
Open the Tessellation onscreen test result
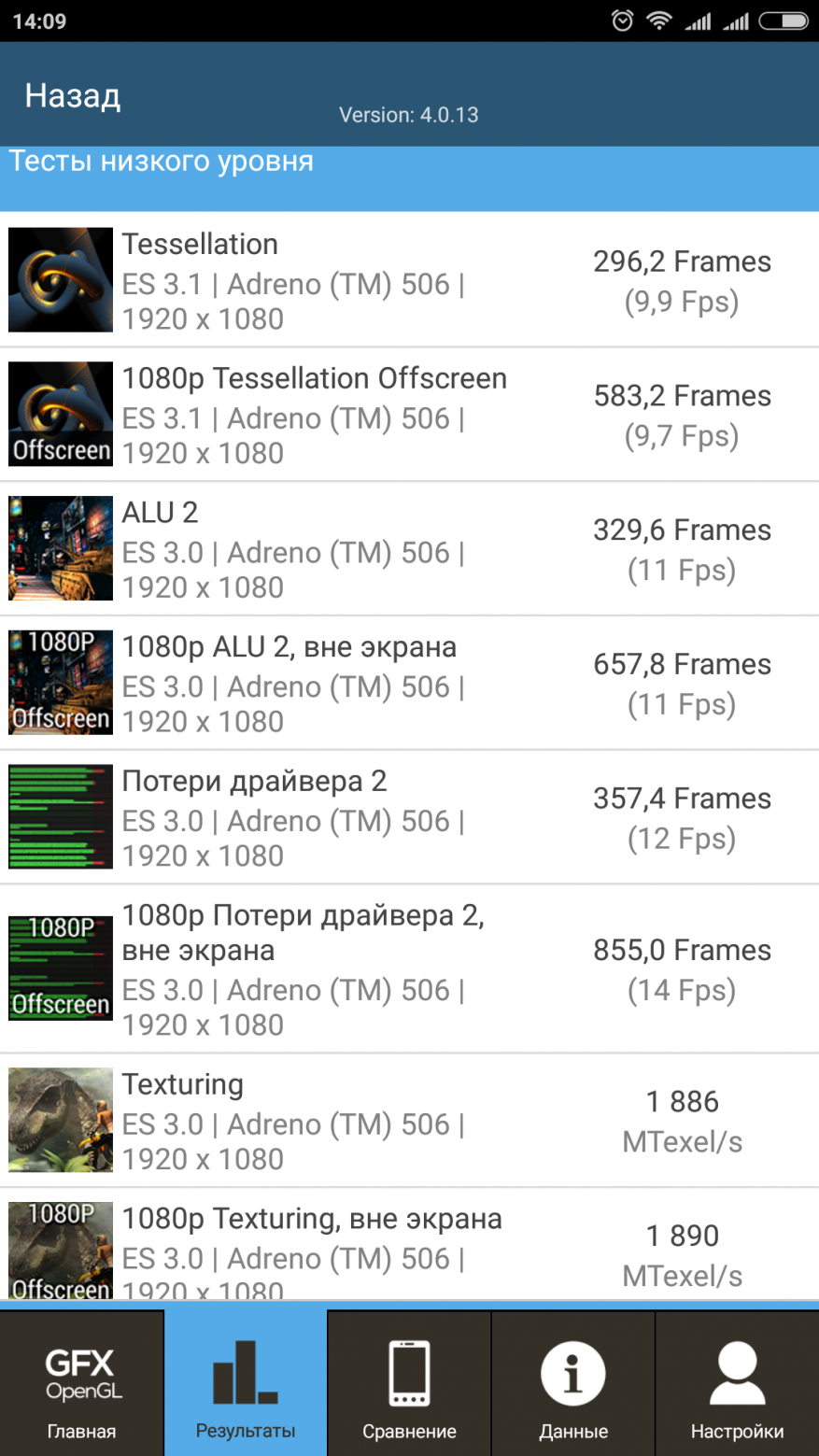click(x=409, y=280)
